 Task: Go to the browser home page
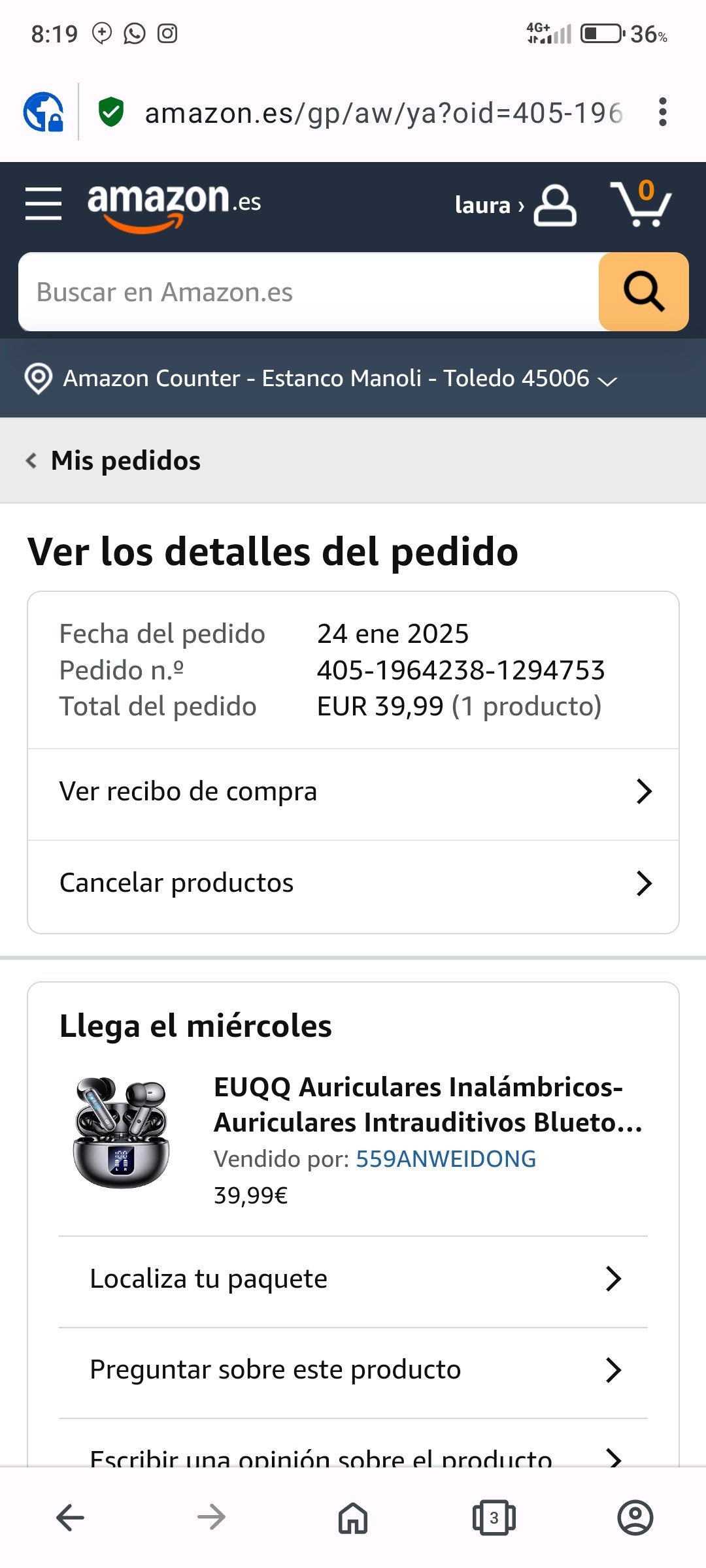[x=353, y=1517]
